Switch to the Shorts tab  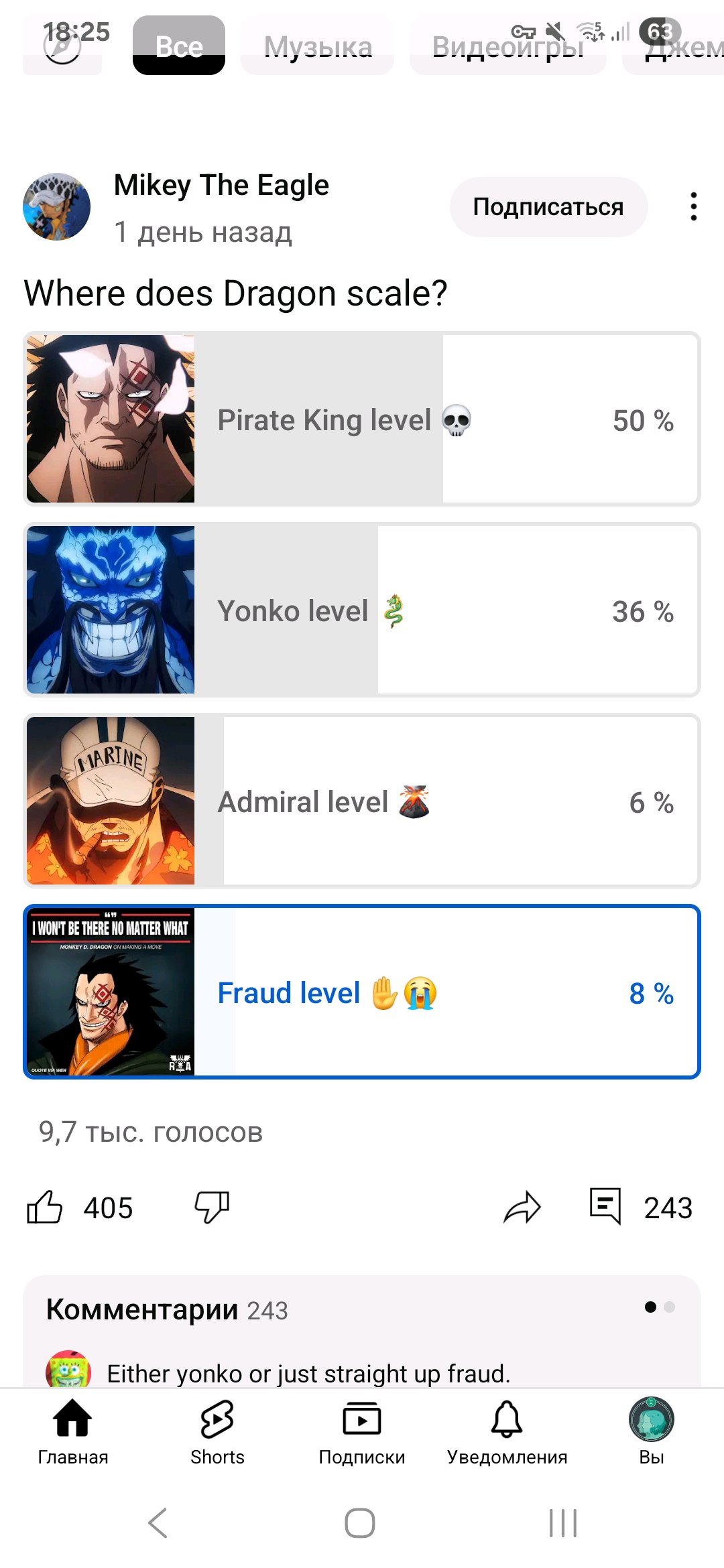217,1431
